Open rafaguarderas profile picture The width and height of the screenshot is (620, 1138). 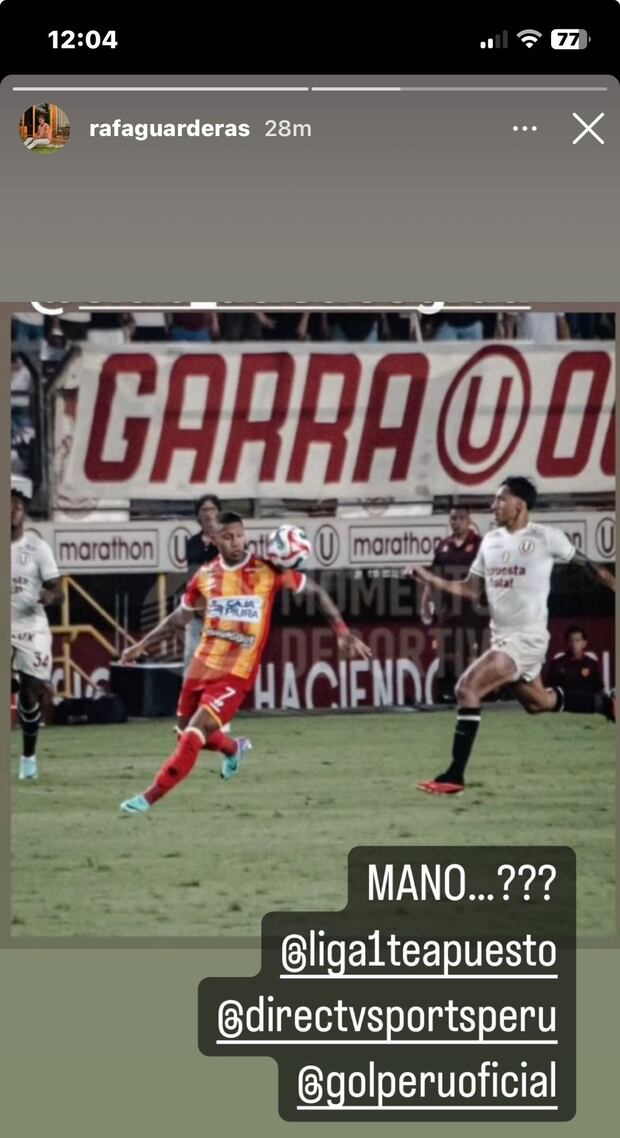(44, 128)
